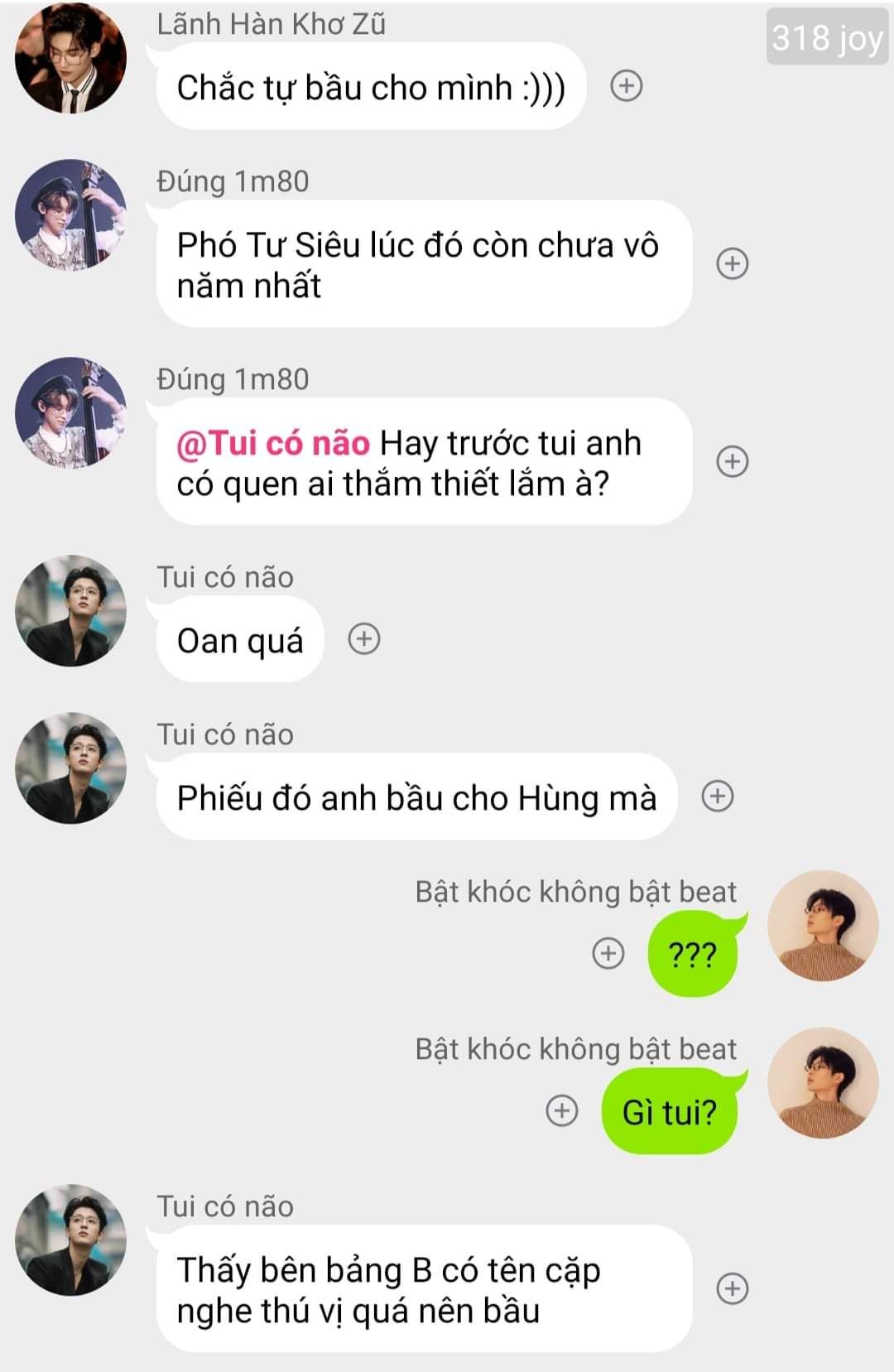Tap plus icon beside "Hay trước tui anh" message
The image size is (894, 1372).
click(732, 461)
